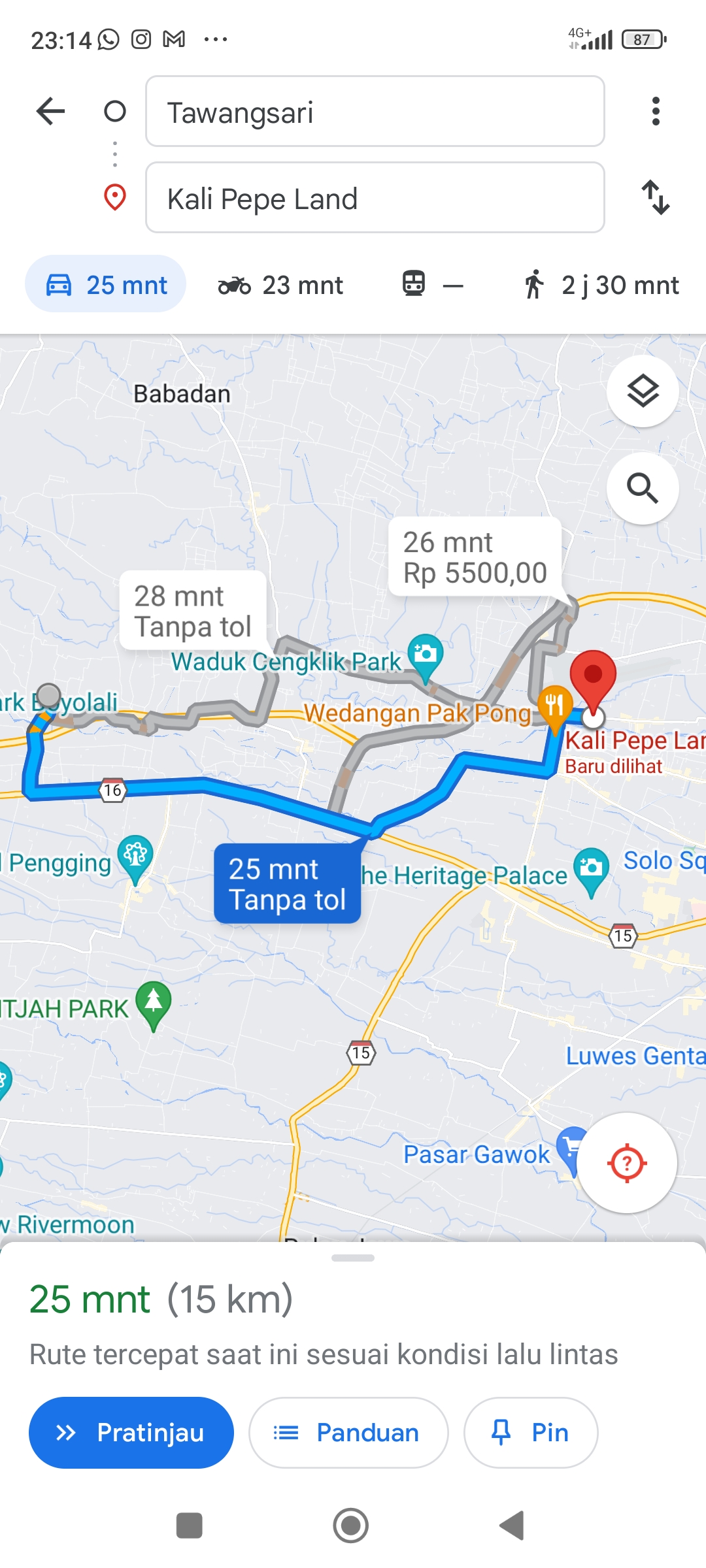The height and width of the screenshot is (1568, 706).
Task: Switch to the motorcycle 23 mnt mode
Action: tap(281, 285)
